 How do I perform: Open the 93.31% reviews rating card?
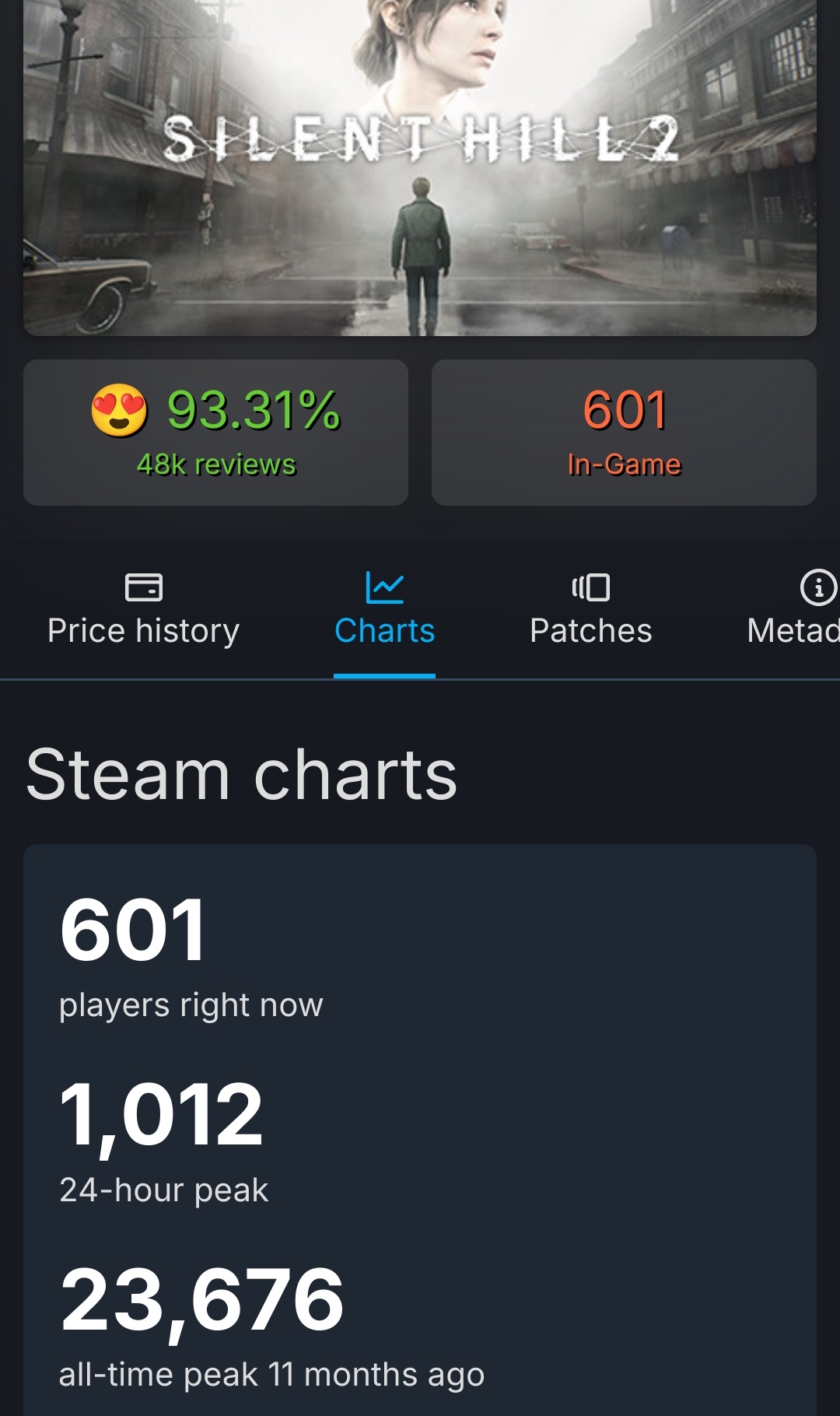[x=215, y=433]
